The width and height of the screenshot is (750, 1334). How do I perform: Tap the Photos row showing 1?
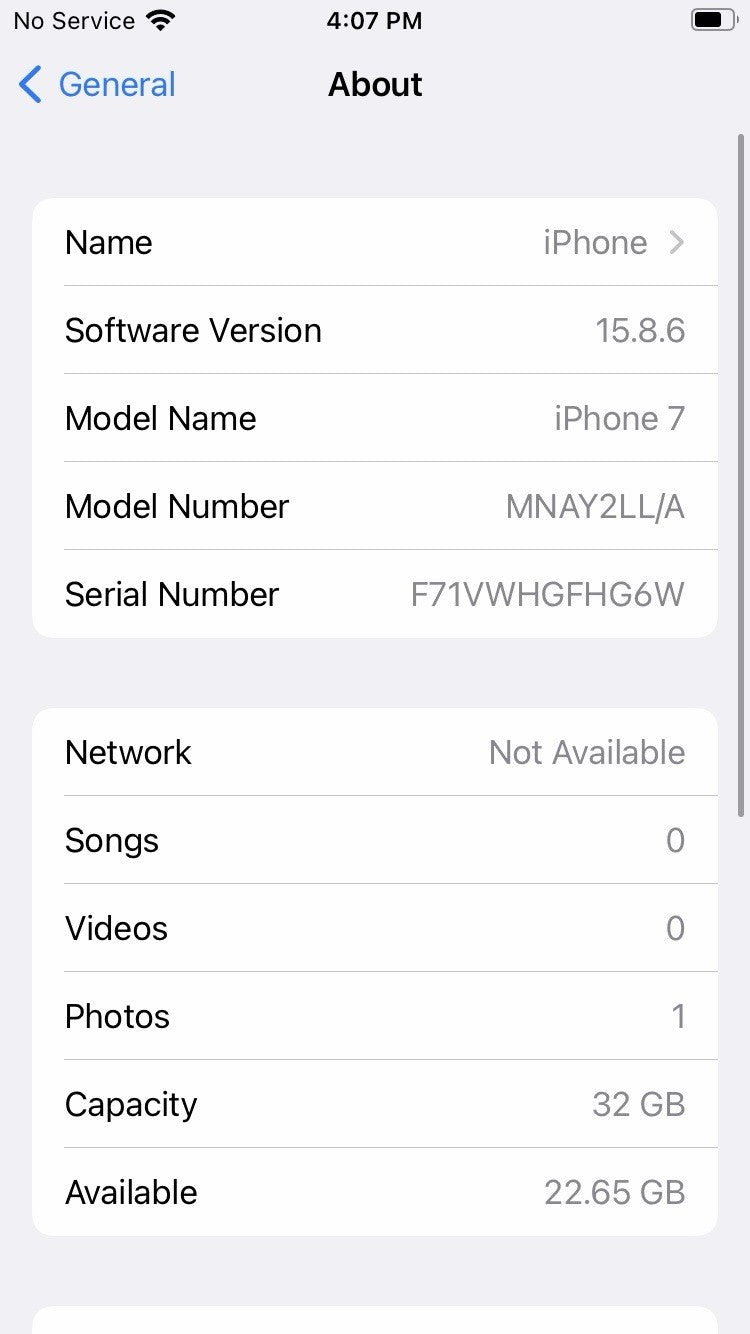[375, 1016]
